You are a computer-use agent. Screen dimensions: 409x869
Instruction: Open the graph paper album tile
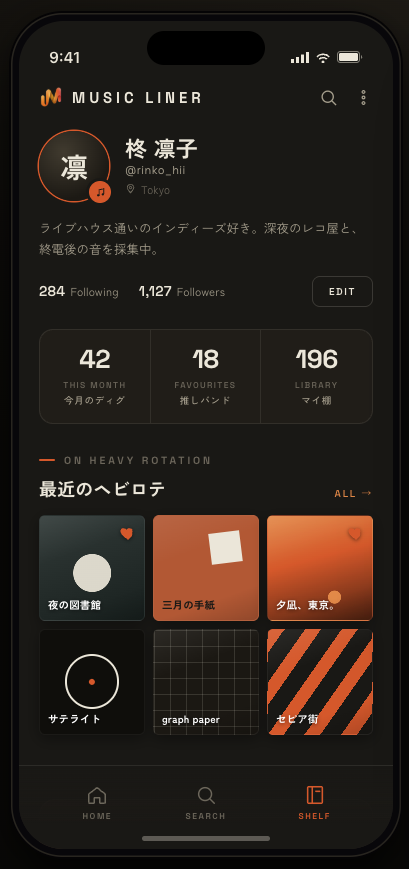click(x=206, y=682)
